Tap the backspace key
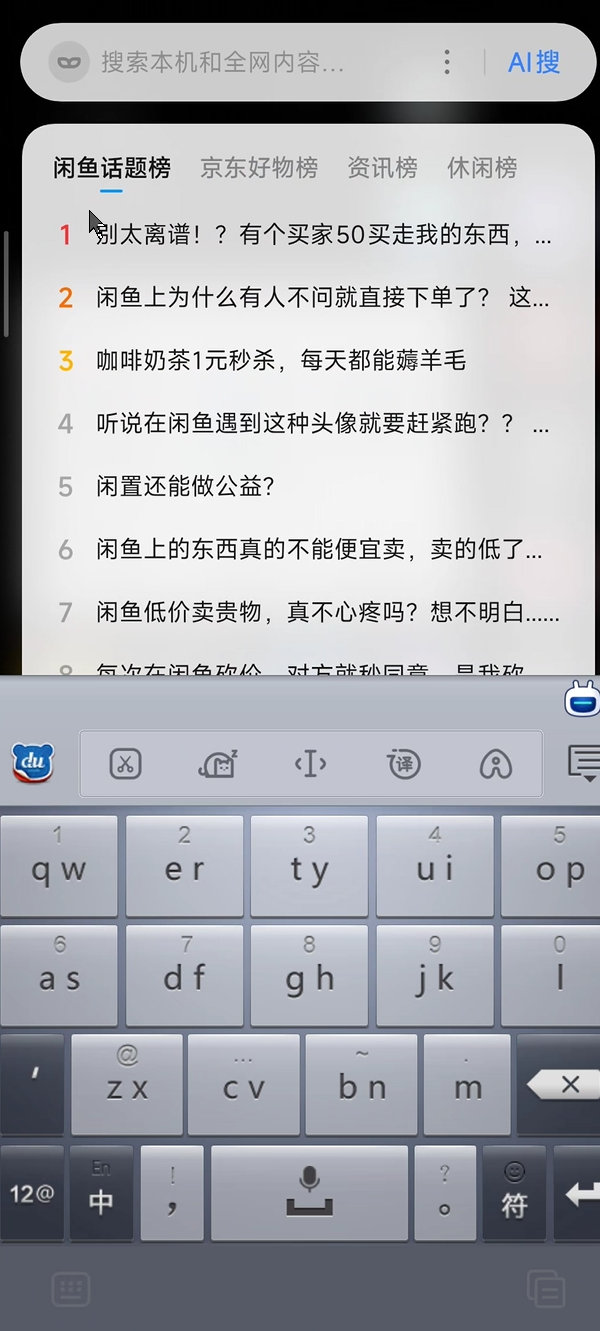The height and width of the screenshot is (1331, 600). pyautogui.click(x=567, y=1084)
